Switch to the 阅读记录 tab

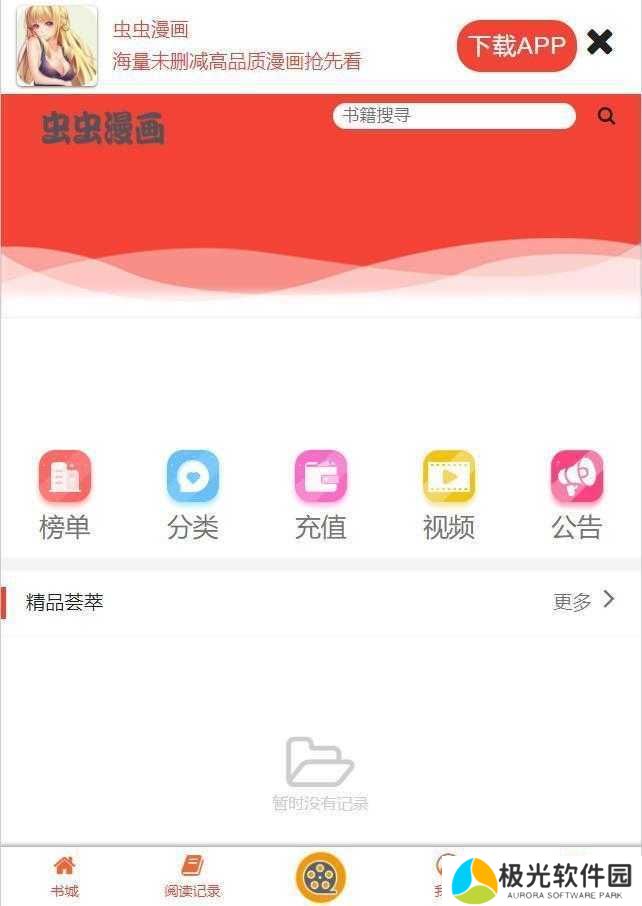(x=193, y=876)
